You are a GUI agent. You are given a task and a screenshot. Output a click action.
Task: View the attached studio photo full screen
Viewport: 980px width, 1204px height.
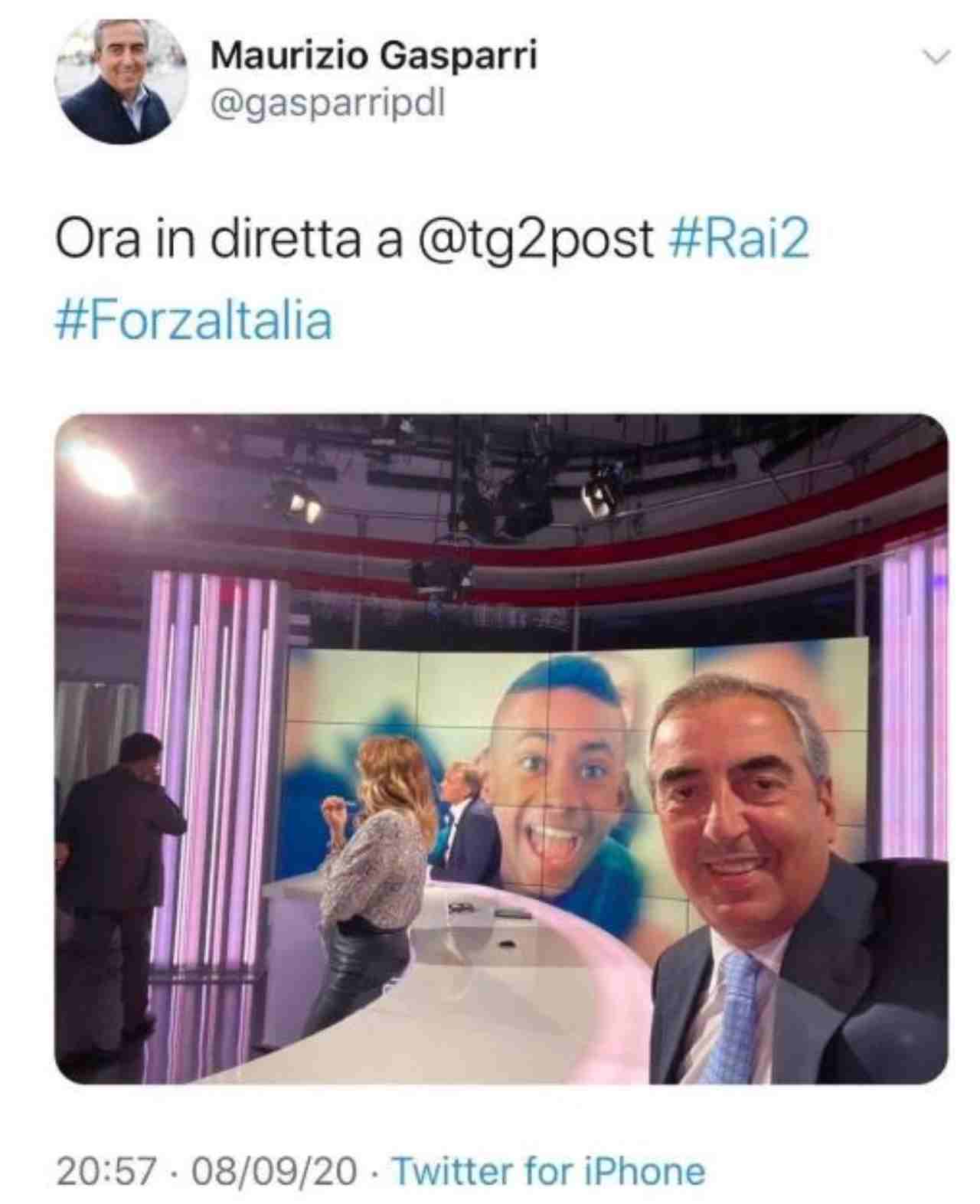(x=501, y=748)
